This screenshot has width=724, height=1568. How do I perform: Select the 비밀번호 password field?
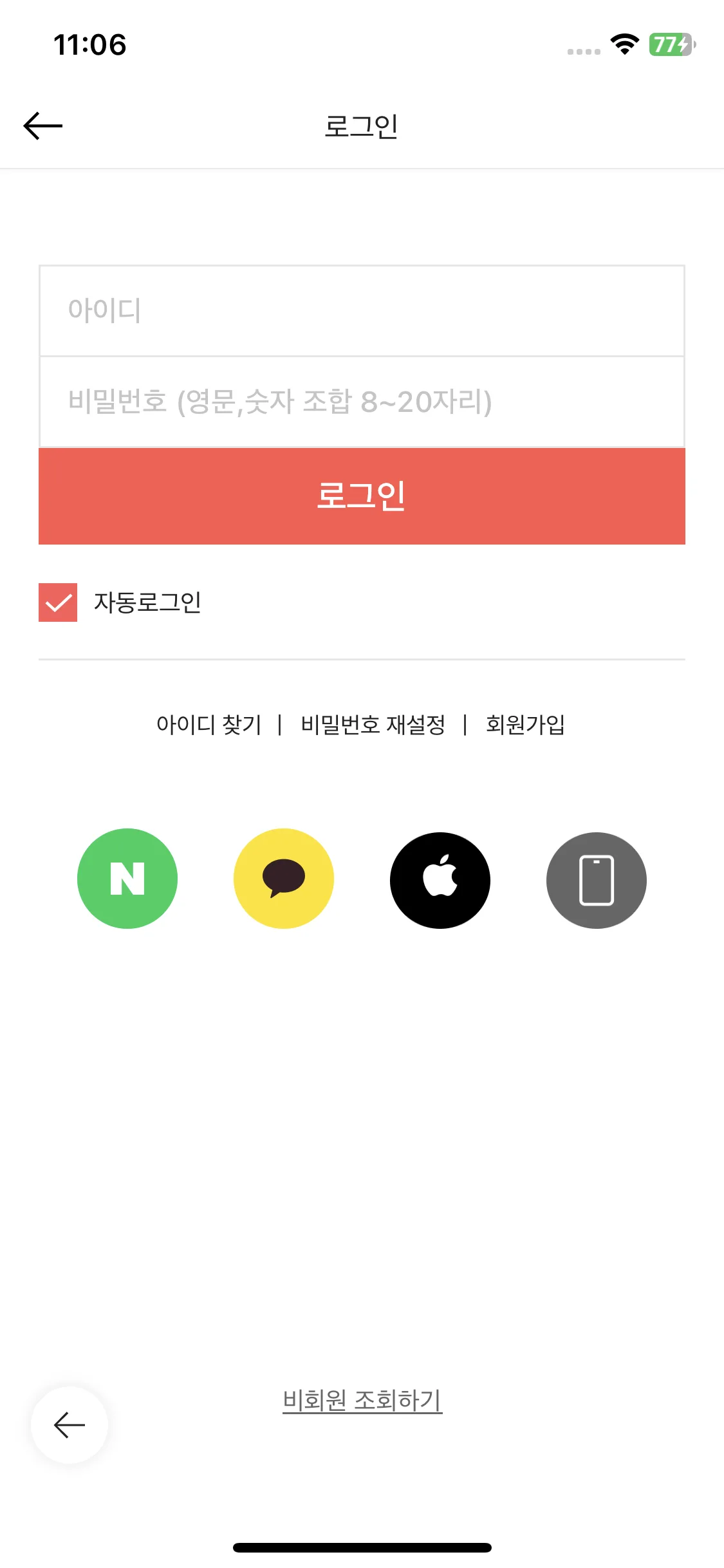coord(362,402)
